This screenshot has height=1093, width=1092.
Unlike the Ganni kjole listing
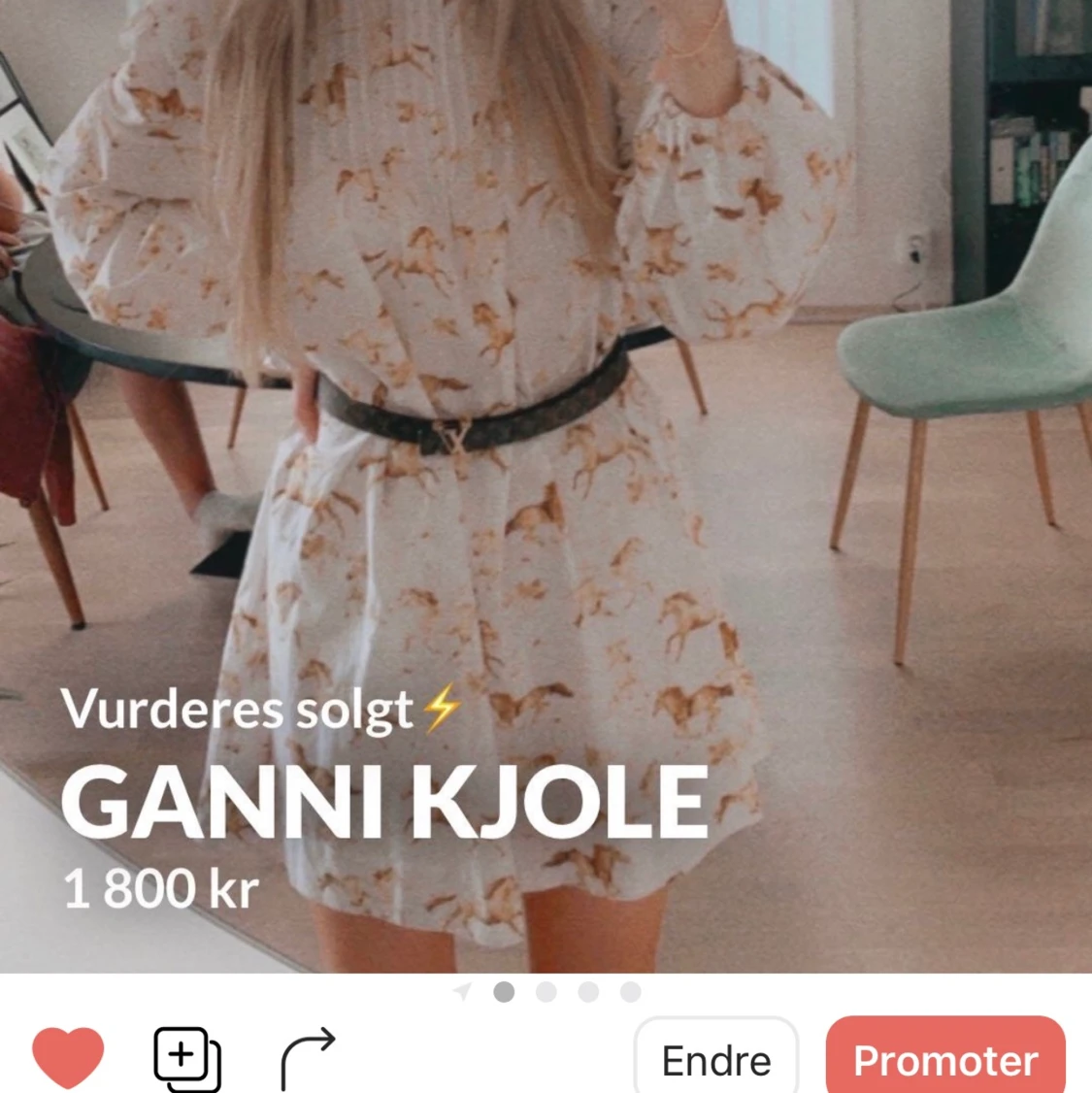point(68,1056)
